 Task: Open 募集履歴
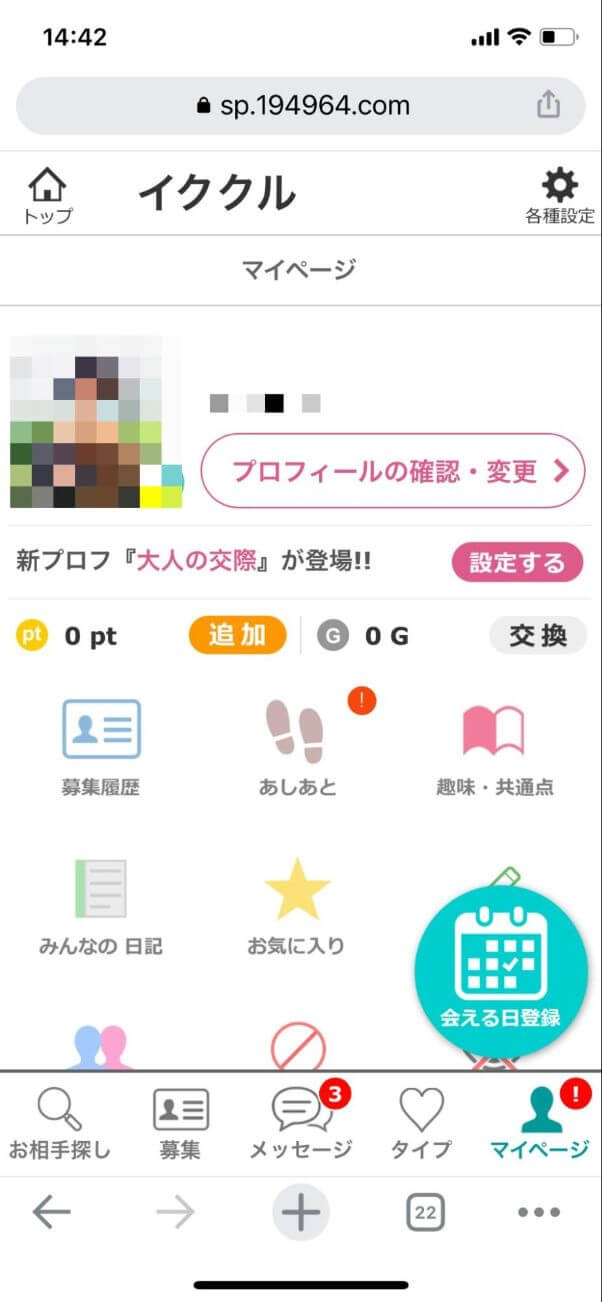[101, 746]
